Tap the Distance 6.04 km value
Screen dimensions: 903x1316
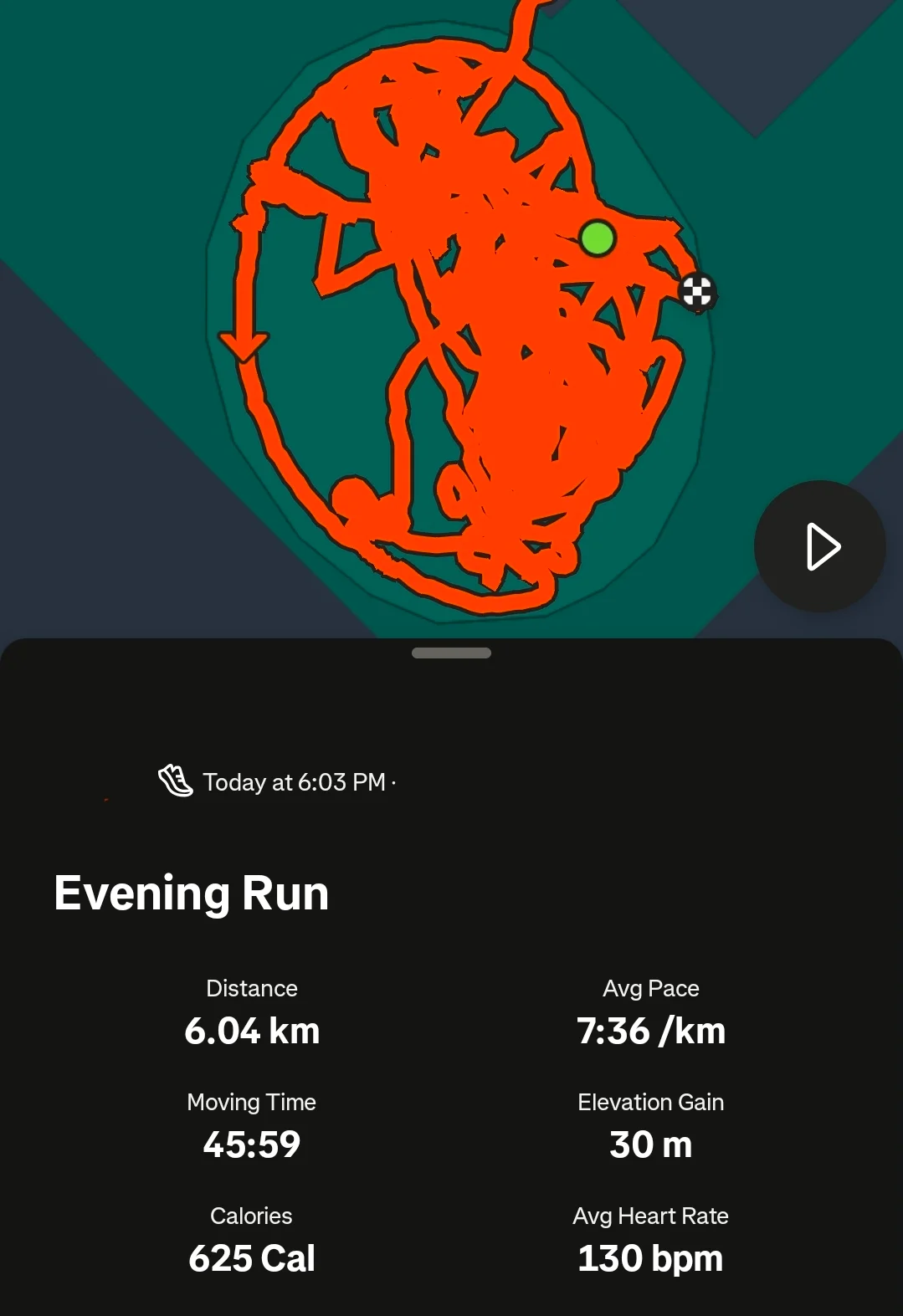coord(251,1030)
